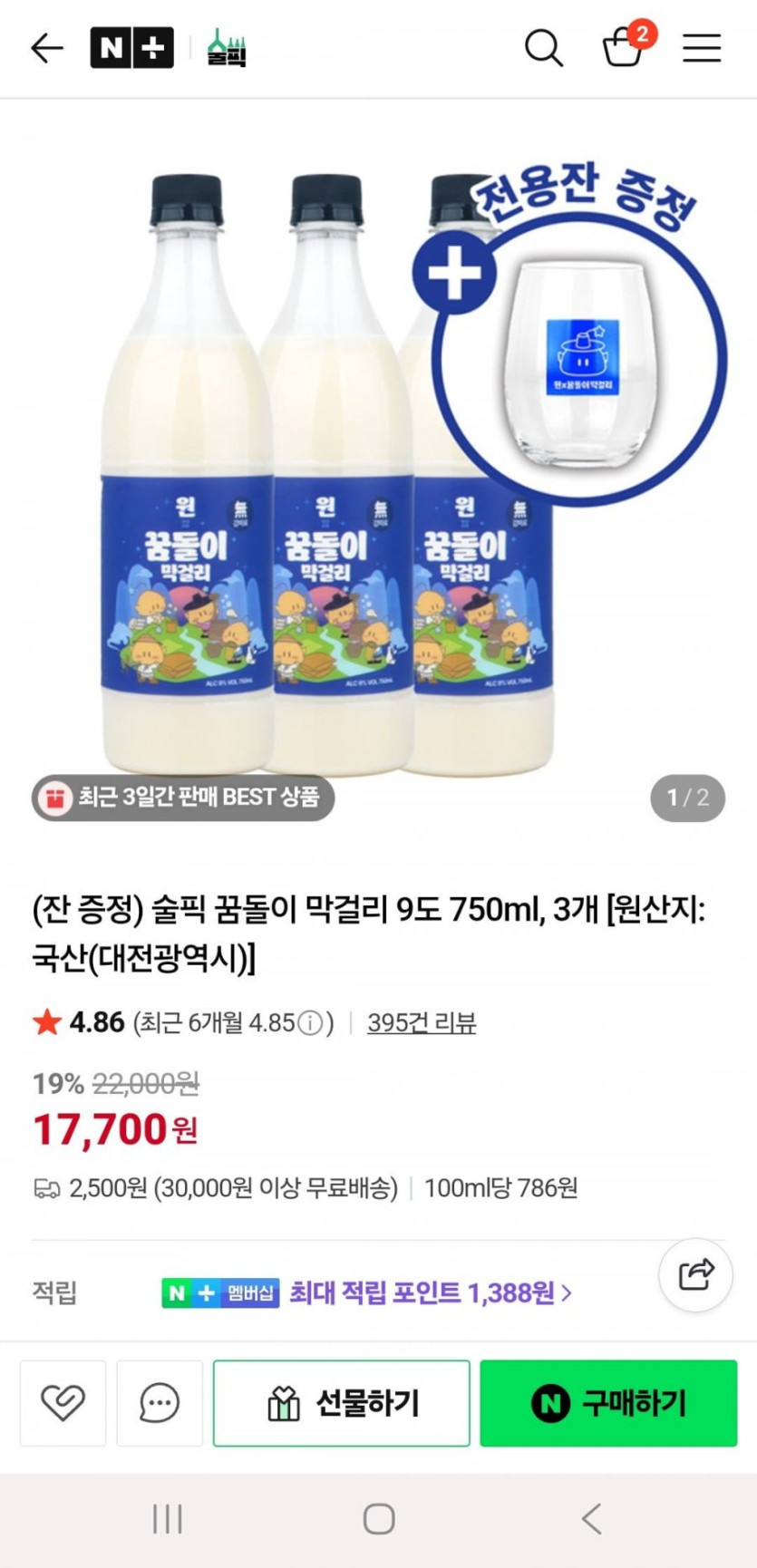Open 최대 적립 포인트 1,388원 details
The image size is (757, 1568).
(x=430, y=1292)
